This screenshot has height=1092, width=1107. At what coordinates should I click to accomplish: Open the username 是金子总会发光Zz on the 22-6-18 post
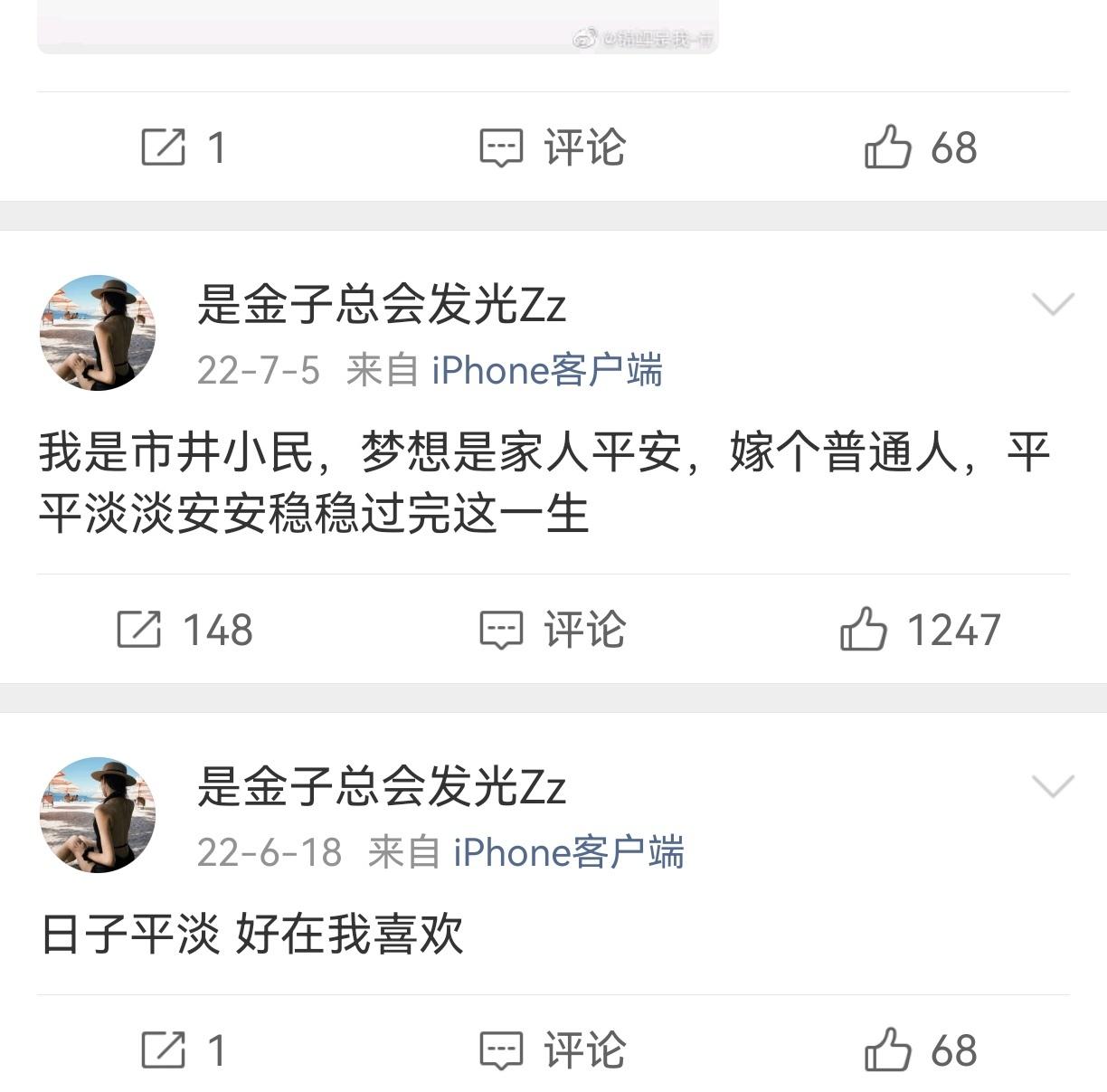[x=381, y=785]
